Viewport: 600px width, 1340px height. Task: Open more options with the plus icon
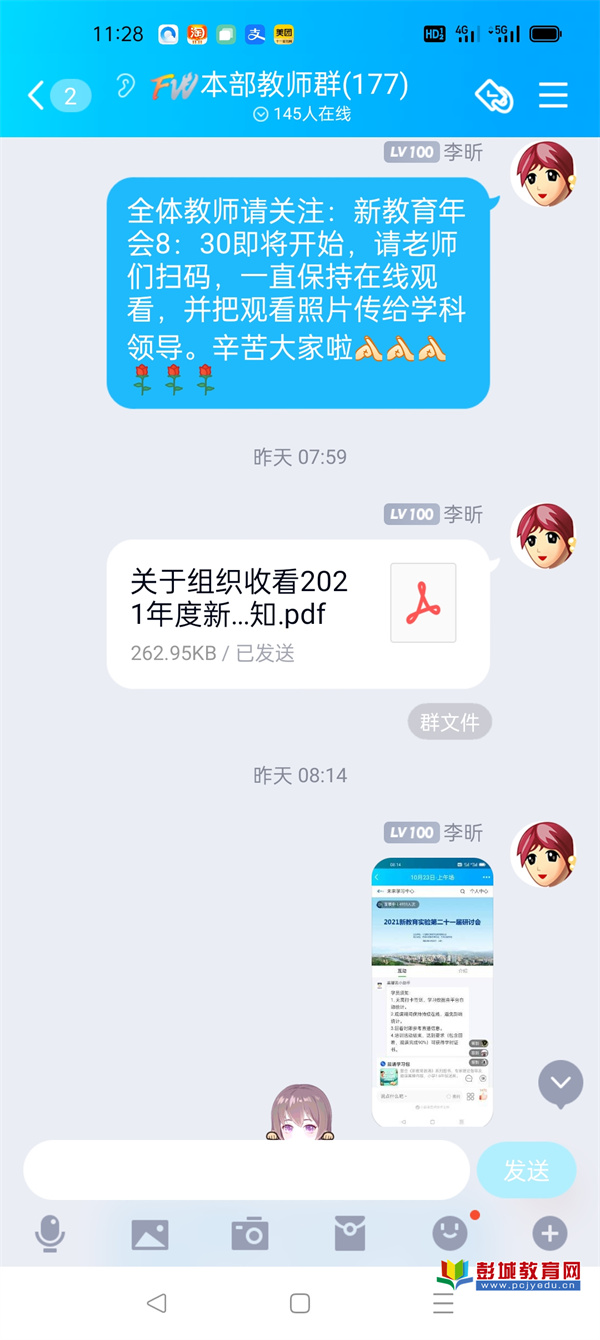[549, 1234]
